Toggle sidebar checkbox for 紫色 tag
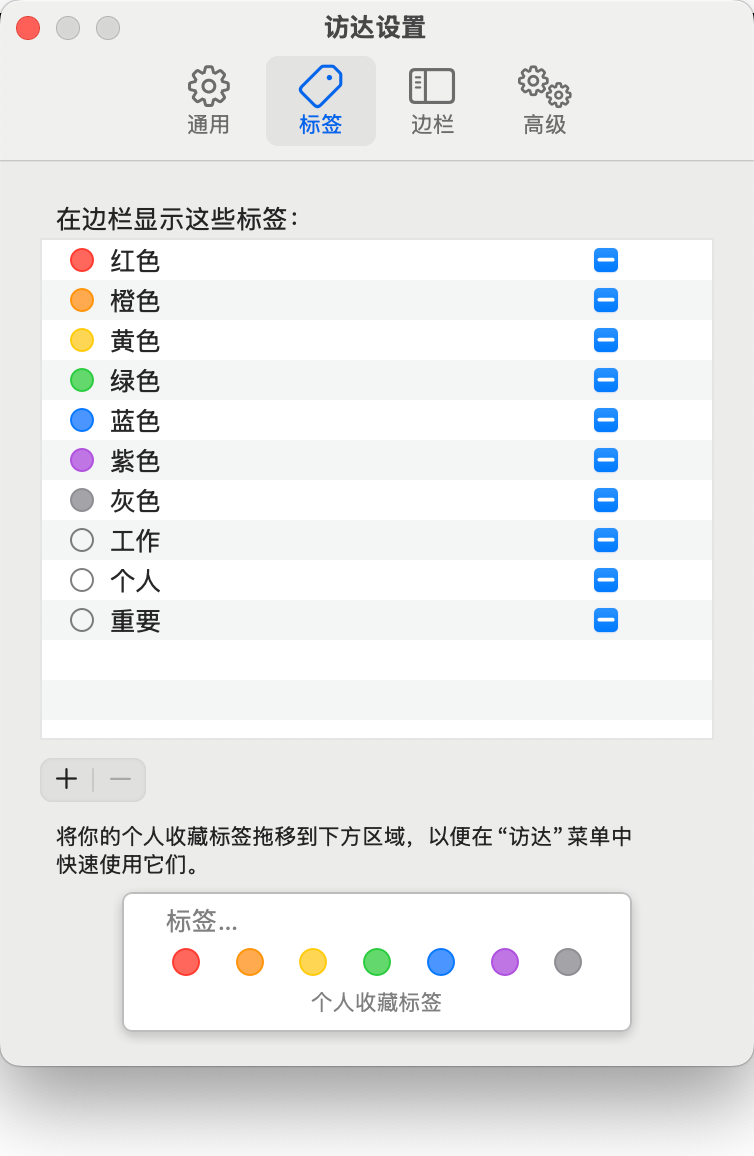The height and width of the screenshot is (1156, 754). coord(605,461)
